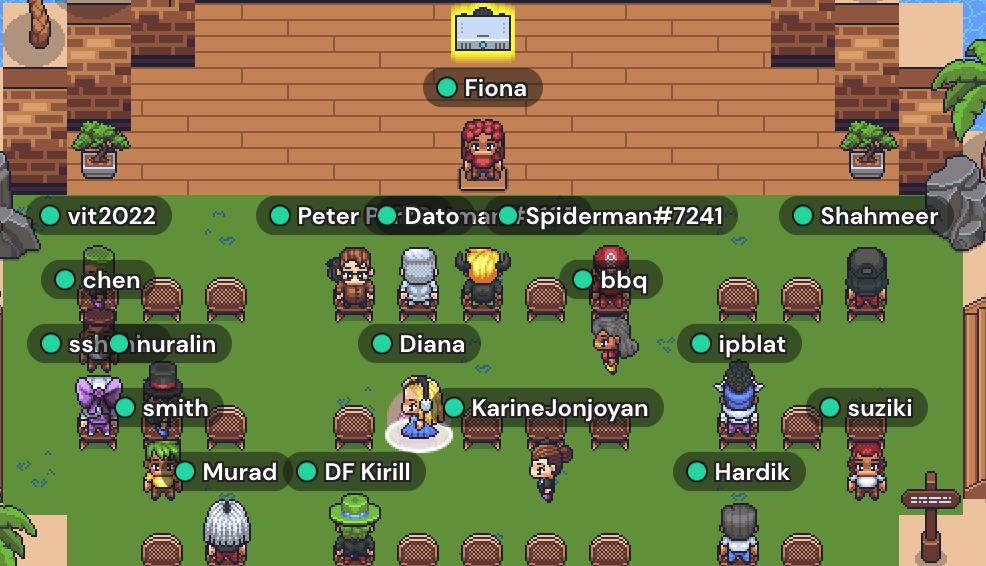Open ipblat's participant tag
986x566 pixels.
[740, 344]
